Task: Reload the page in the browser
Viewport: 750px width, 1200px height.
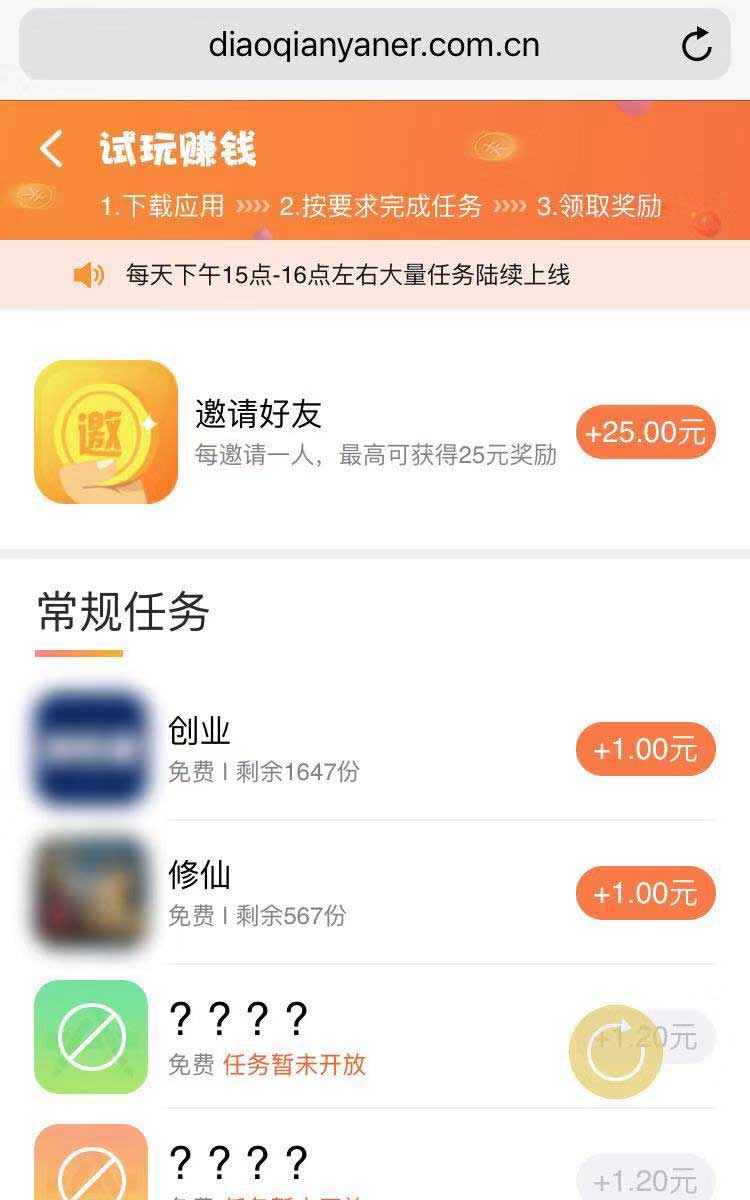Action: pyautogui.click(x=696, y=45)
